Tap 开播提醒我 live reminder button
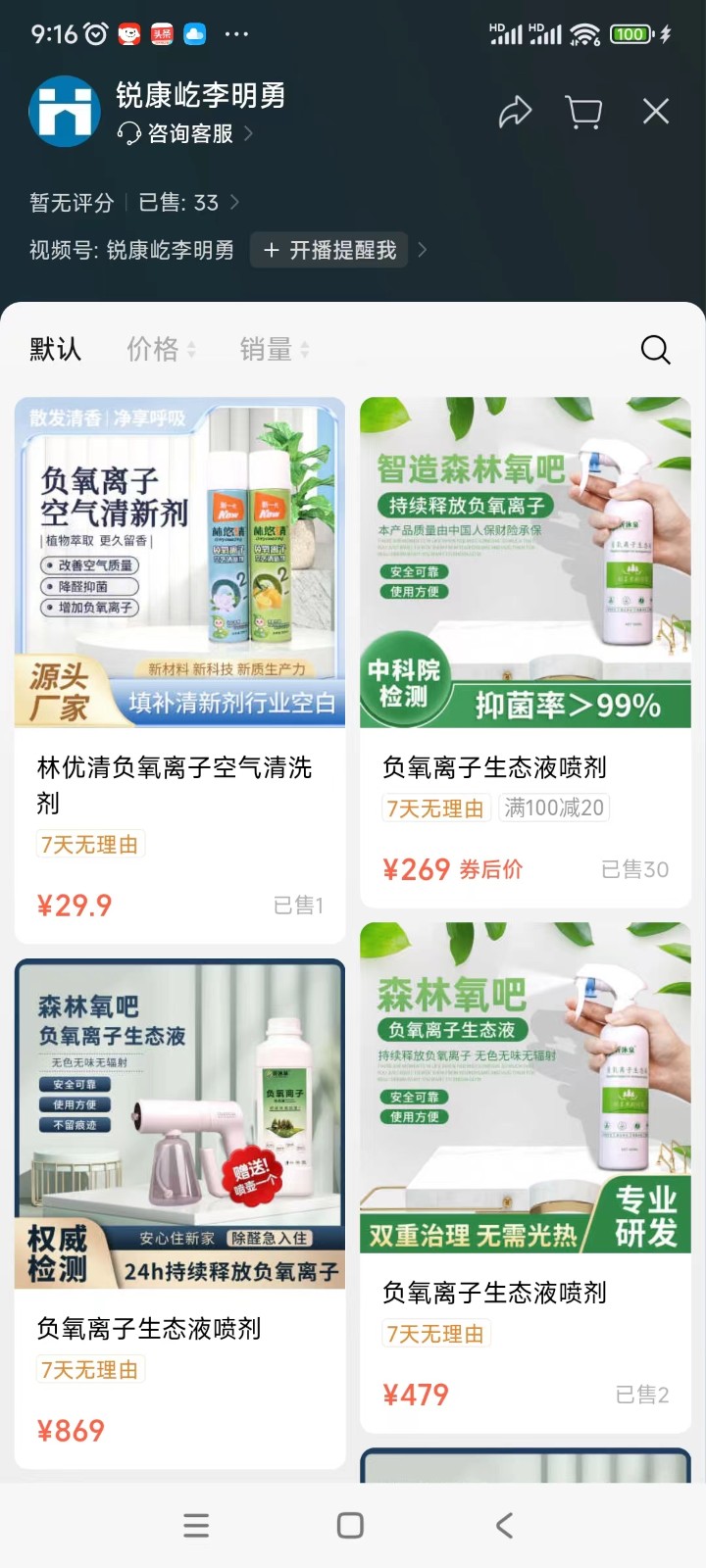Screen dimensions: 706x1568 coord(330,250)
